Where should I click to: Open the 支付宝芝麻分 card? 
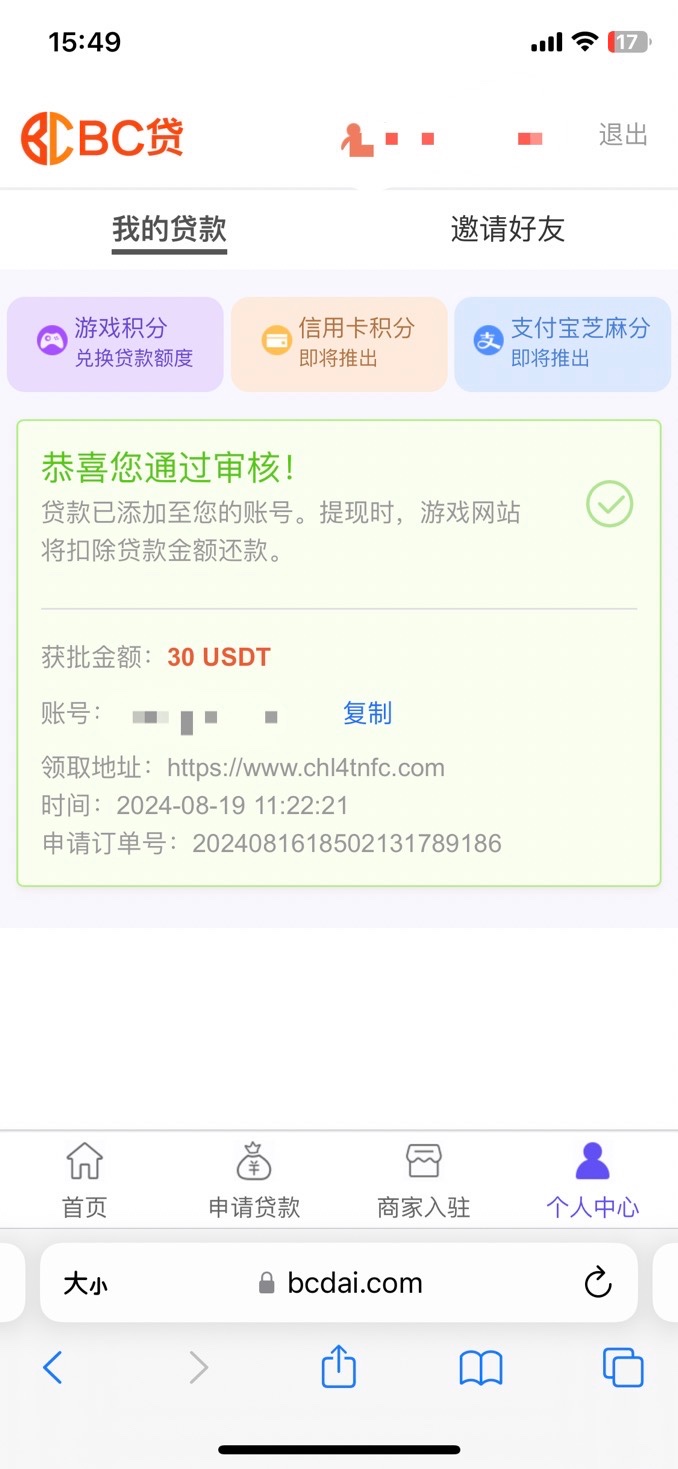[563, 344]
